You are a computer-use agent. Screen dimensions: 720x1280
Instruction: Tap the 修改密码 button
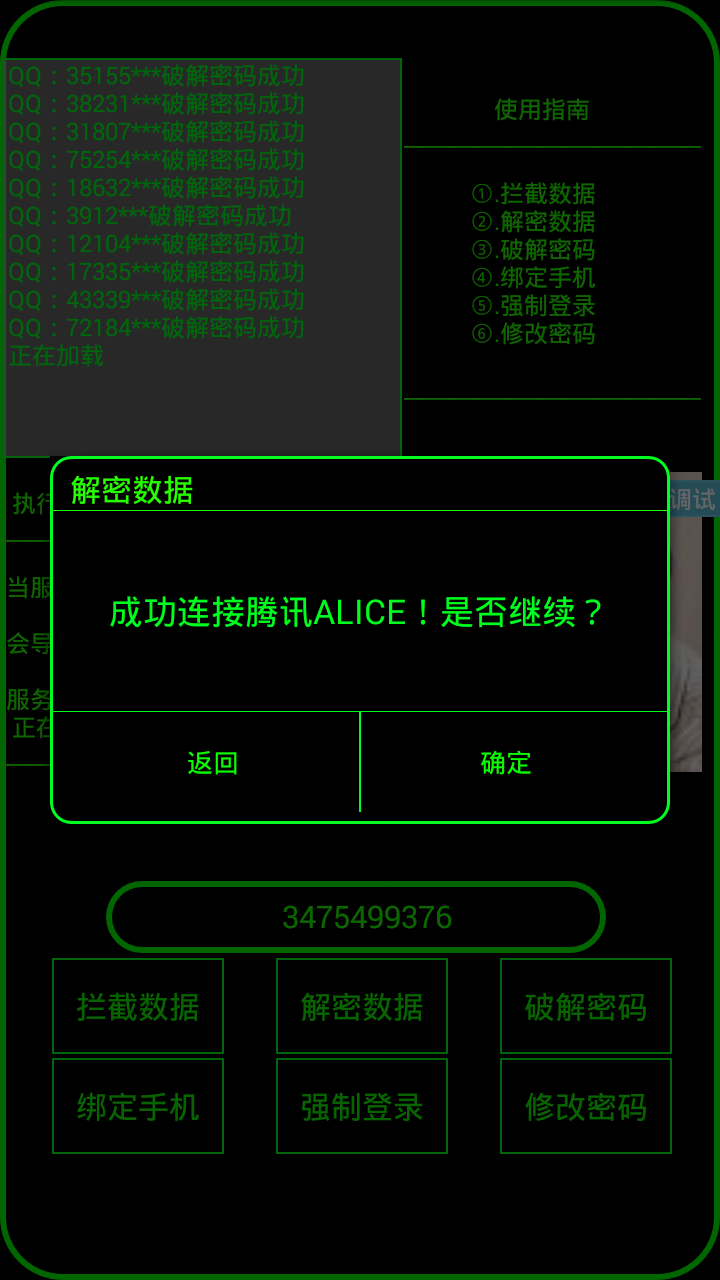(586, 1106)
